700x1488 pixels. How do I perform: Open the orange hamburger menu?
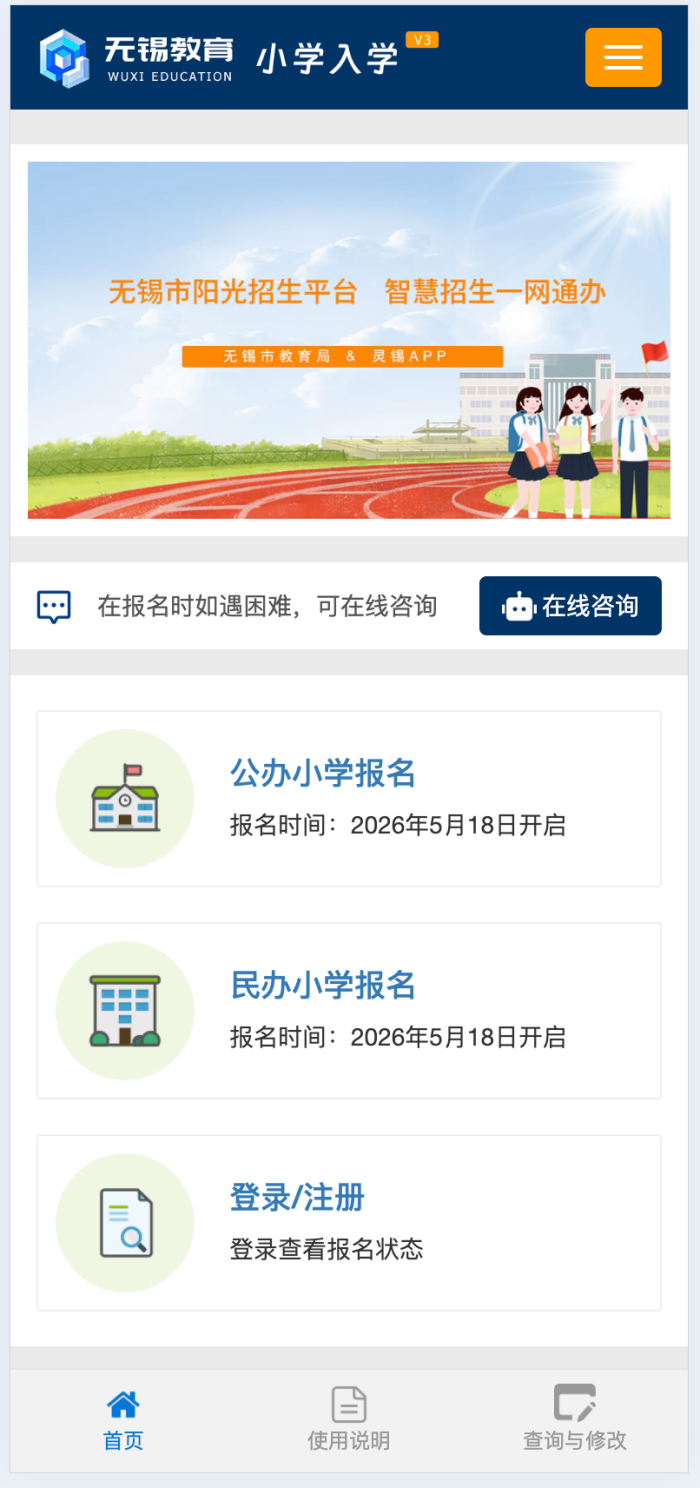(x=623, y=57)
